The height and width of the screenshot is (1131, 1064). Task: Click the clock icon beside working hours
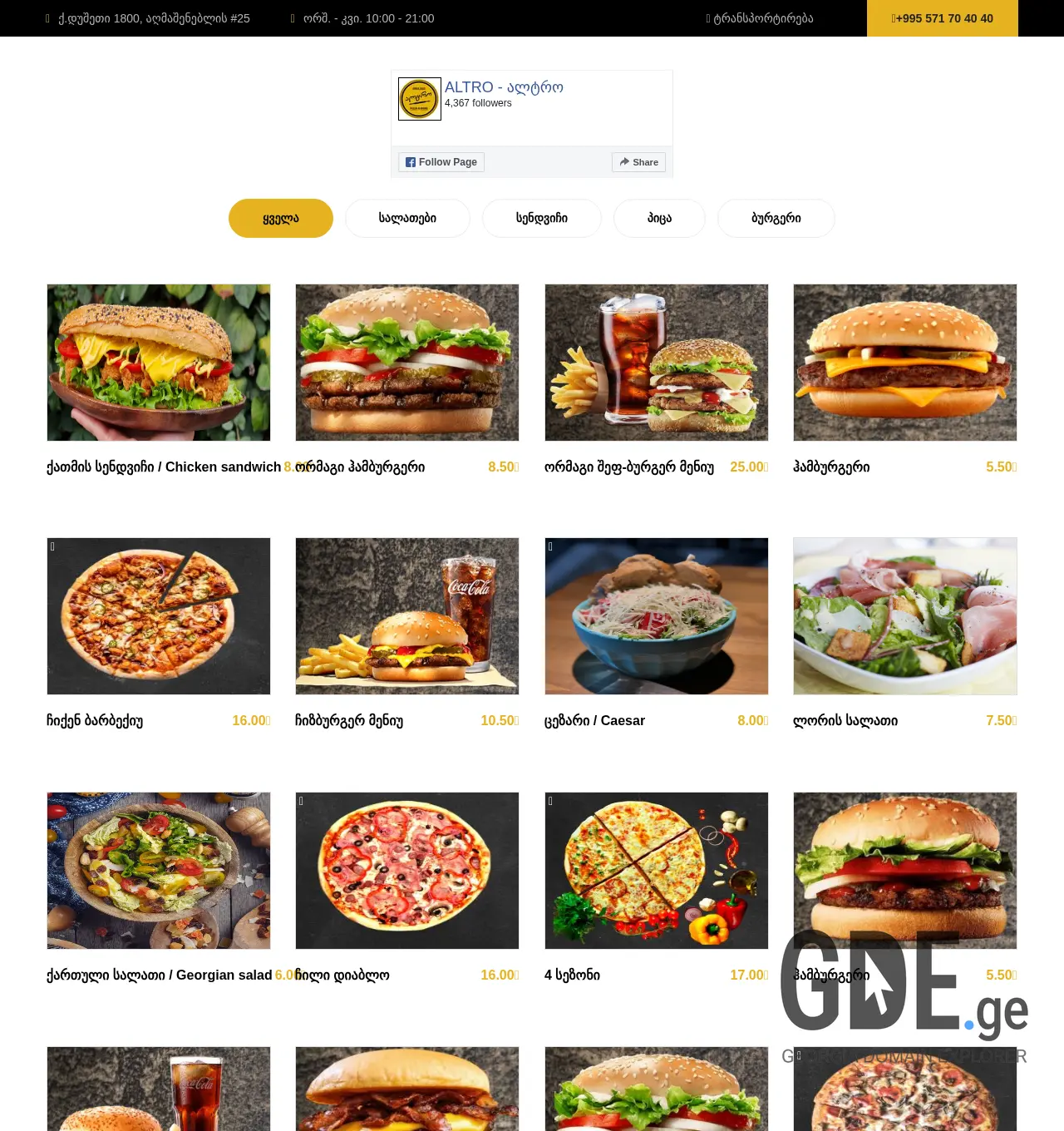click(x=292, y=18)
